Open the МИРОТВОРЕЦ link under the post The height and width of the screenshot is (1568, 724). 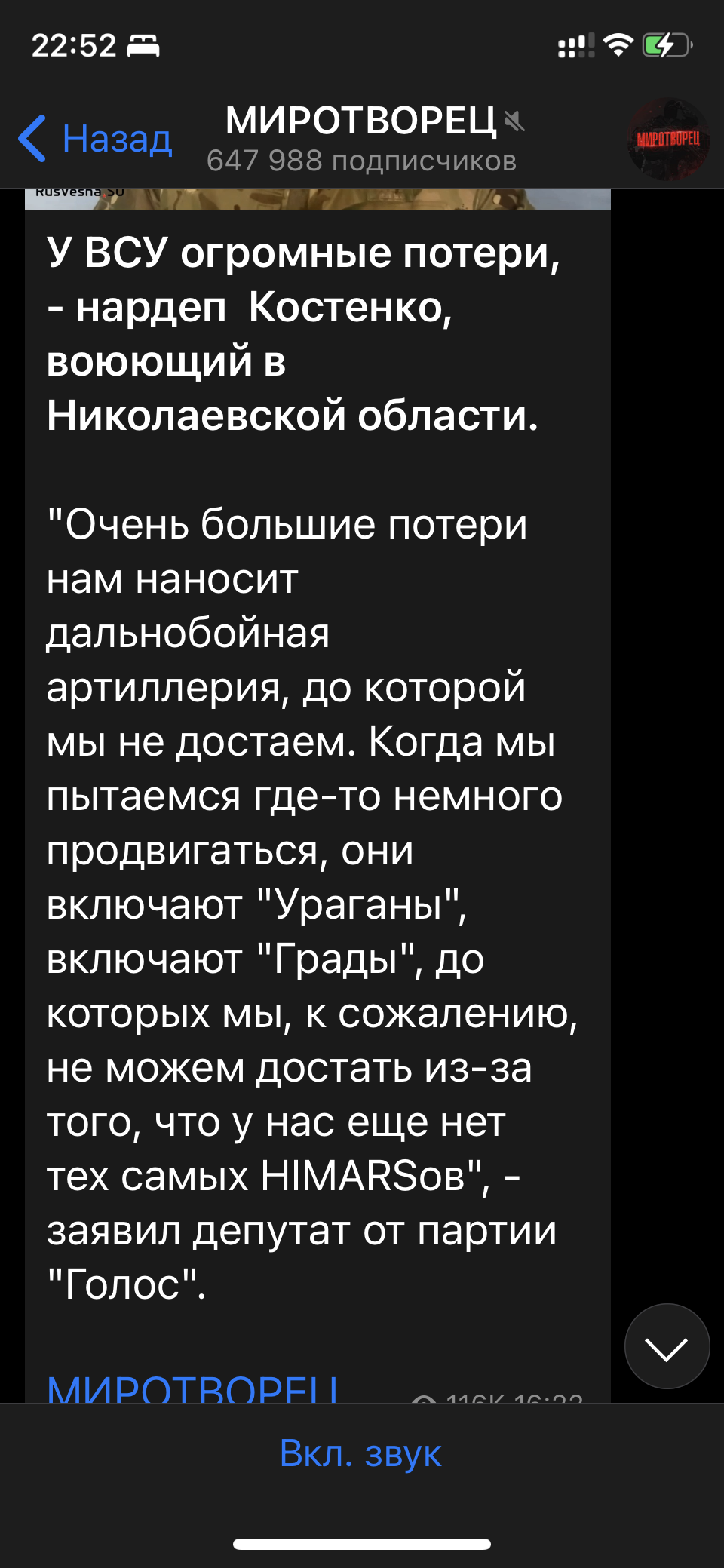(x=193, y=1389)
